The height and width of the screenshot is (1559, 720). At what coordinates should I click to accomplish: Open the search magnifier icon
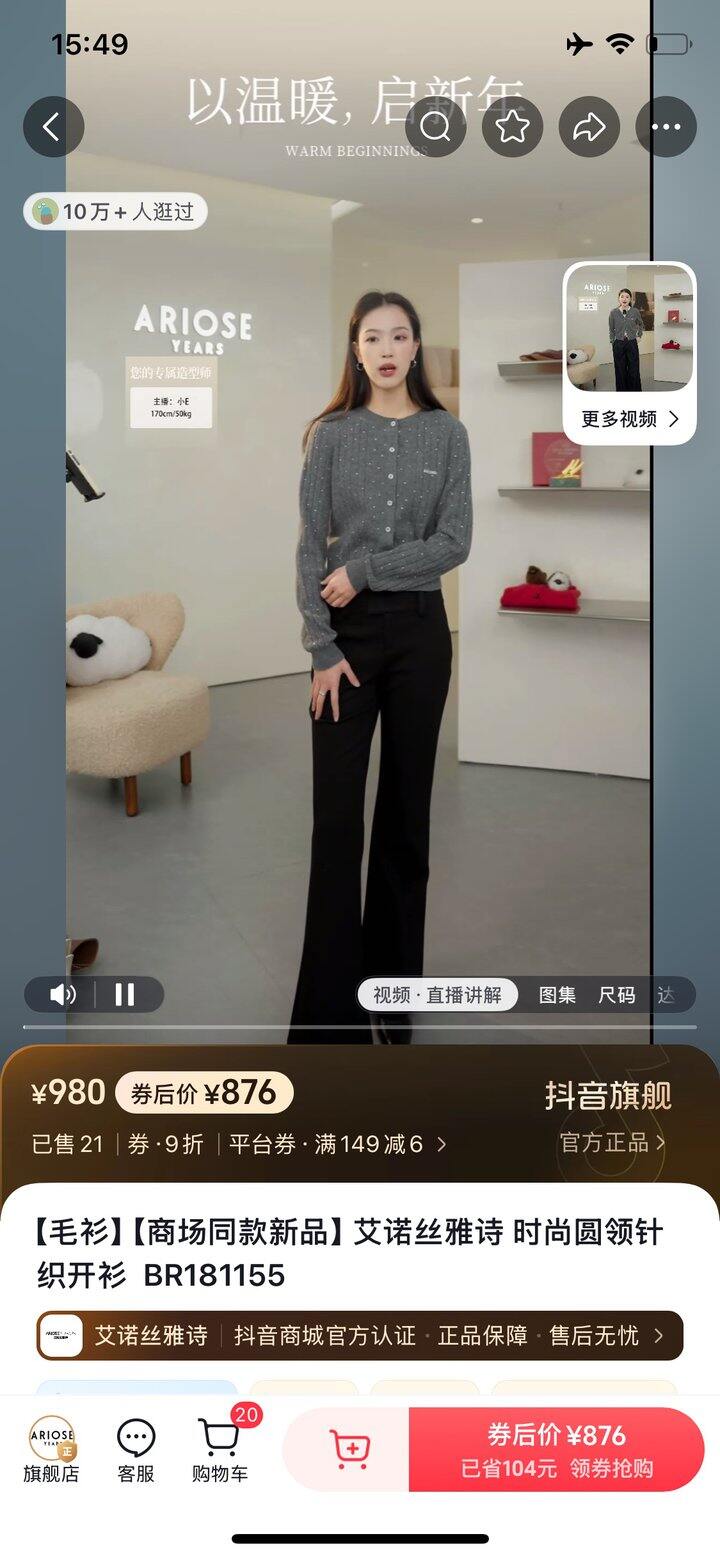(x=436, y=127)
